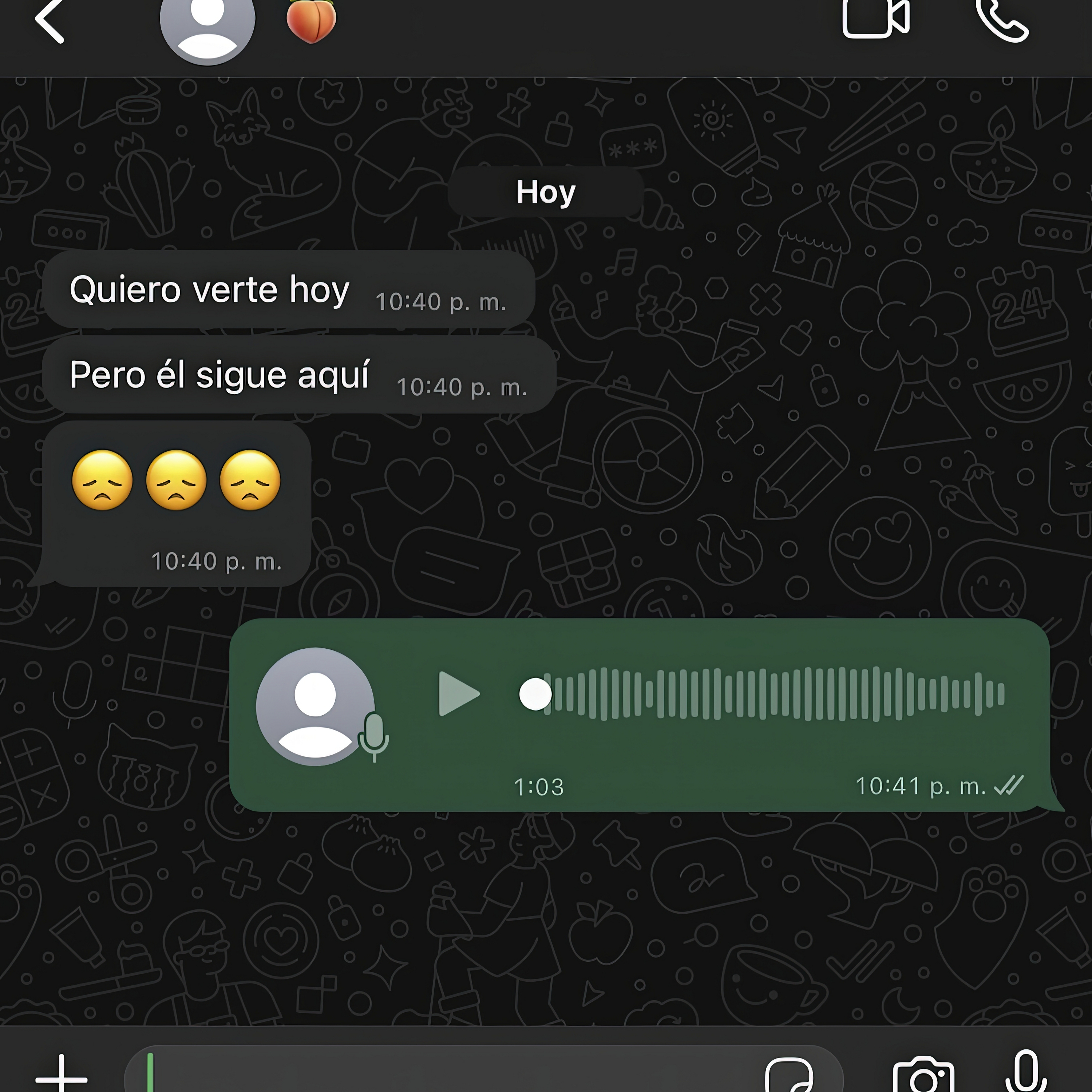Open the camera to take a photo
Image resolution: width=1092 pixels, height=1092 pixels.
pyautogui.click(x=923, y=1074)
